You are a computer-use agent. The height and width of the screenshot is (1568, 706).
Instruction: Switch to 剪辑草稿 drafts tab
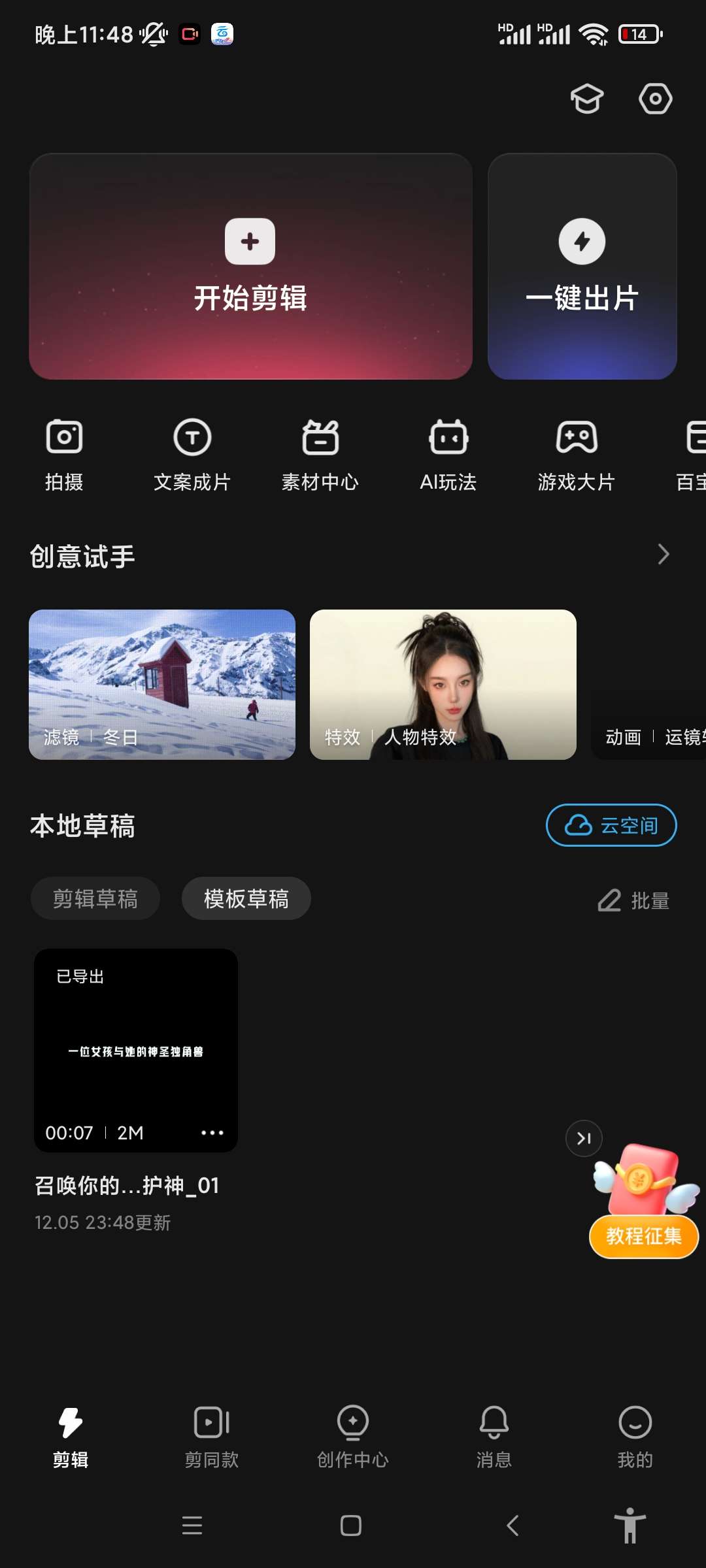pyautogui.click(x=95, y=899)
